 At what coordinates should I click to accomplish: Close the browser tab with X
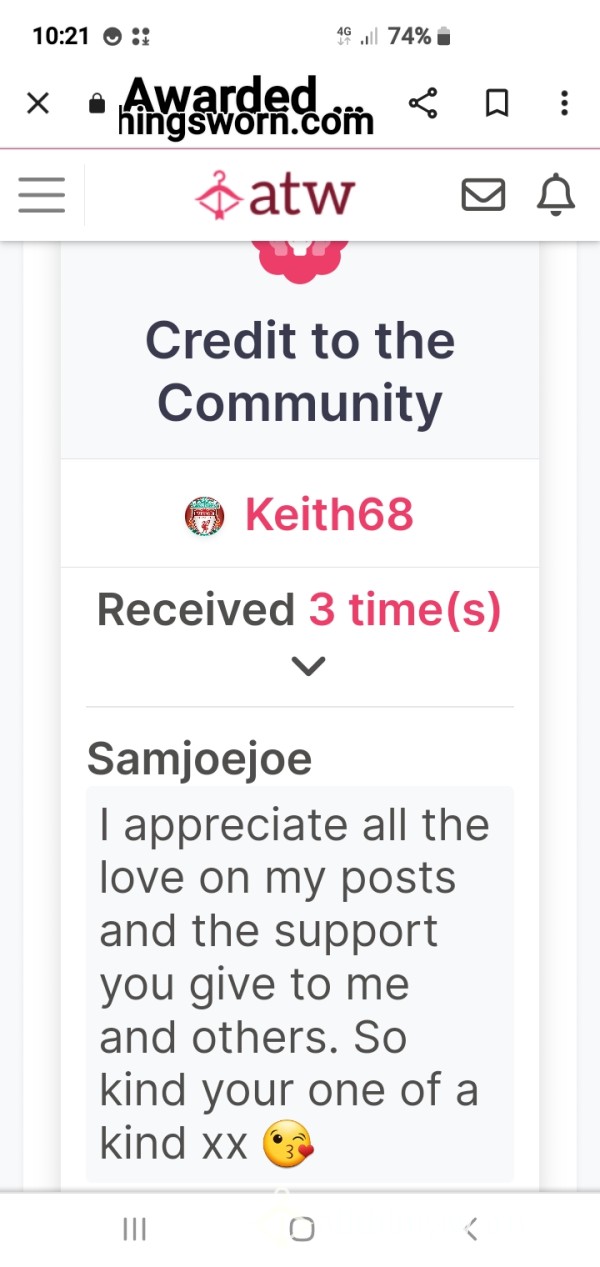pos(38,103)
